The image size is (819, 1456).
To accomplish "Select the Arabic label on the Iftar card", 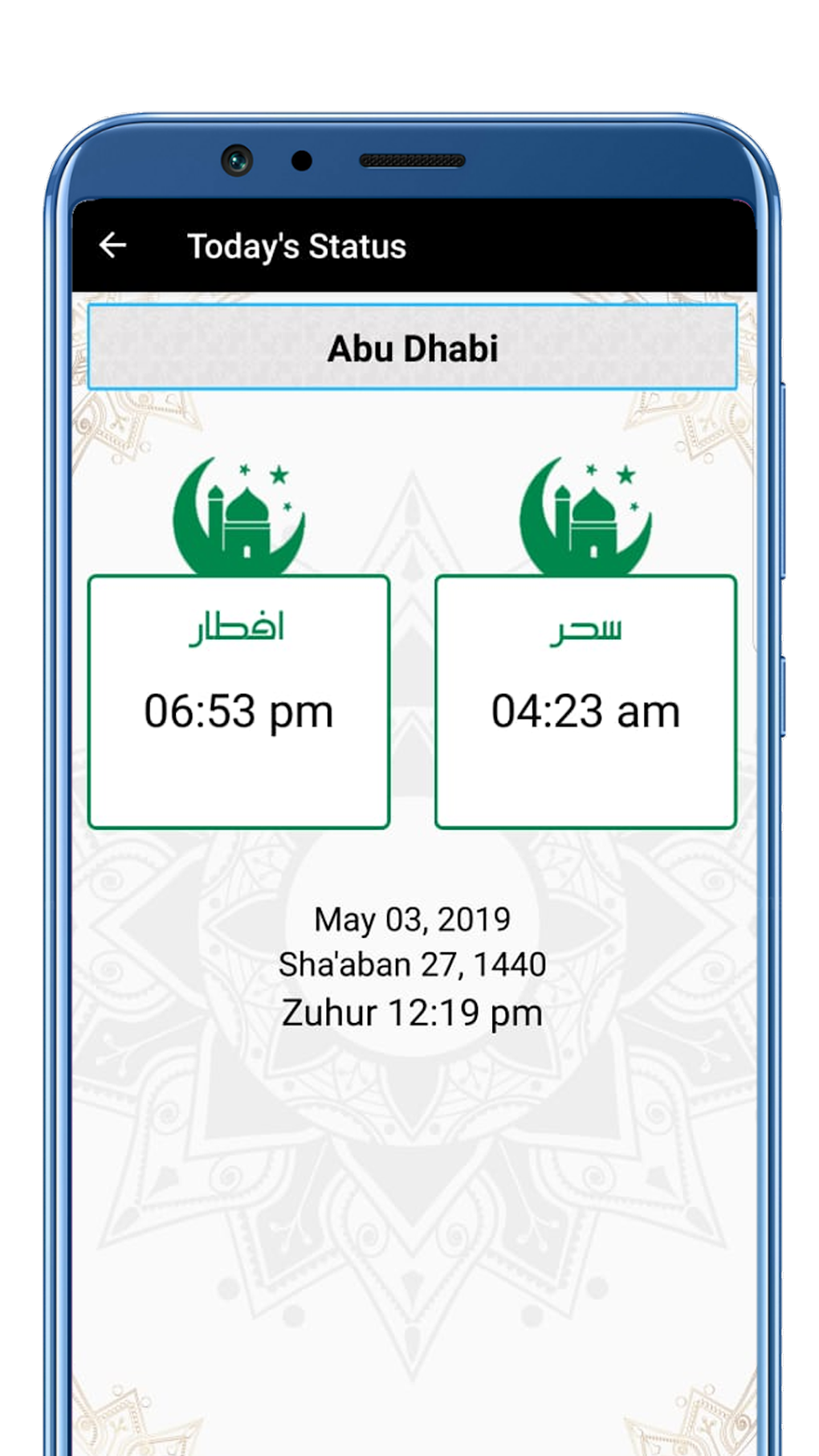I will 237,626.
